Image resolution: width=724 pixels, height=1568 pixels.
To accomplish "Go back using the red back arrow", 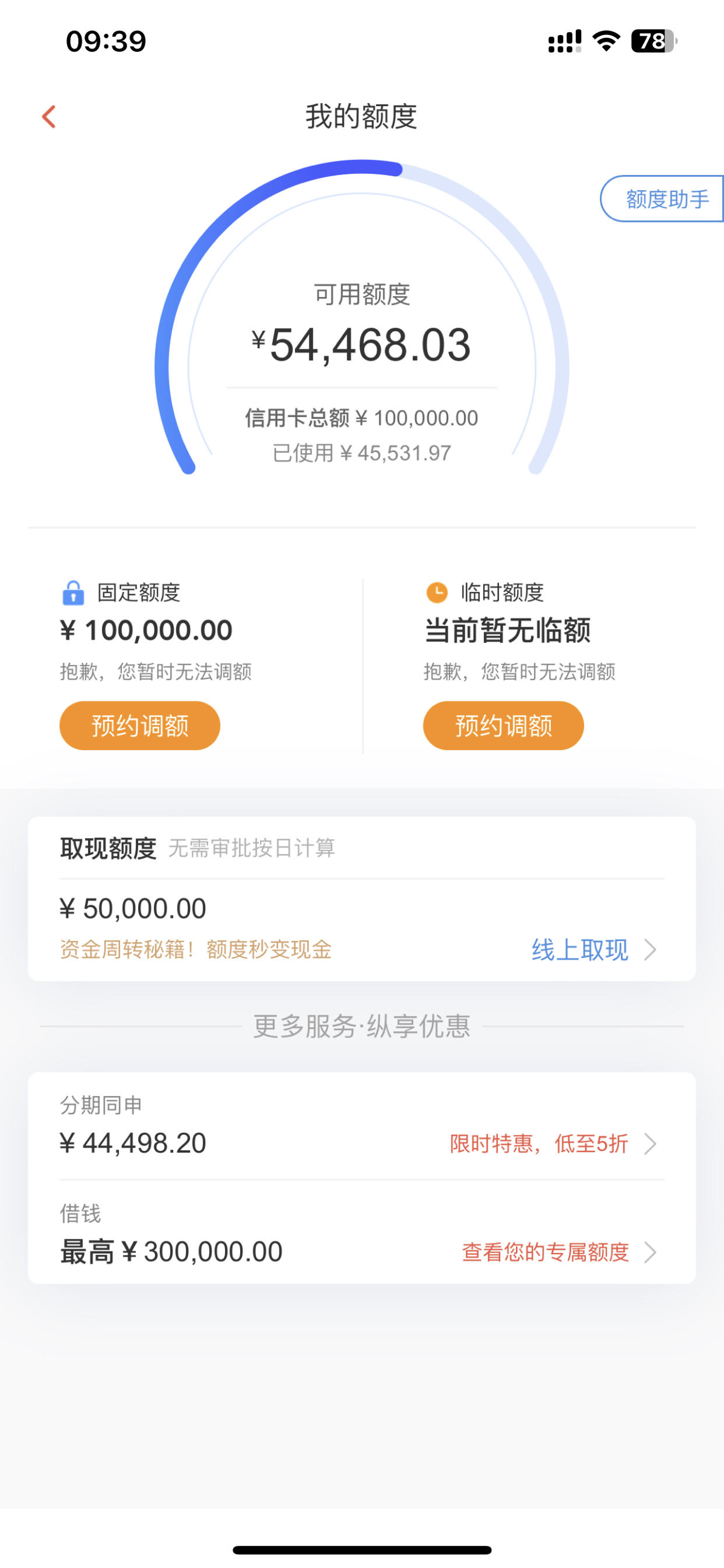I will coord(48,116).
